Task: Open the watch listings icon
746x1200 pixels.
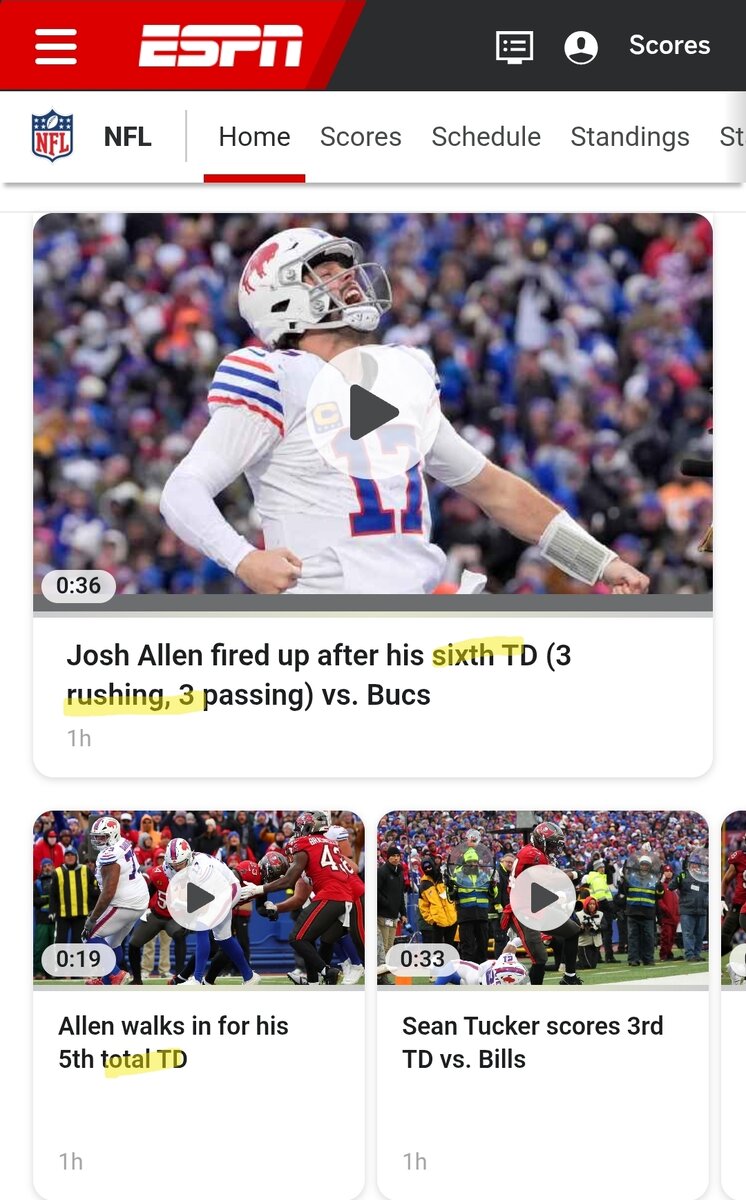Action: click(515, 47)
